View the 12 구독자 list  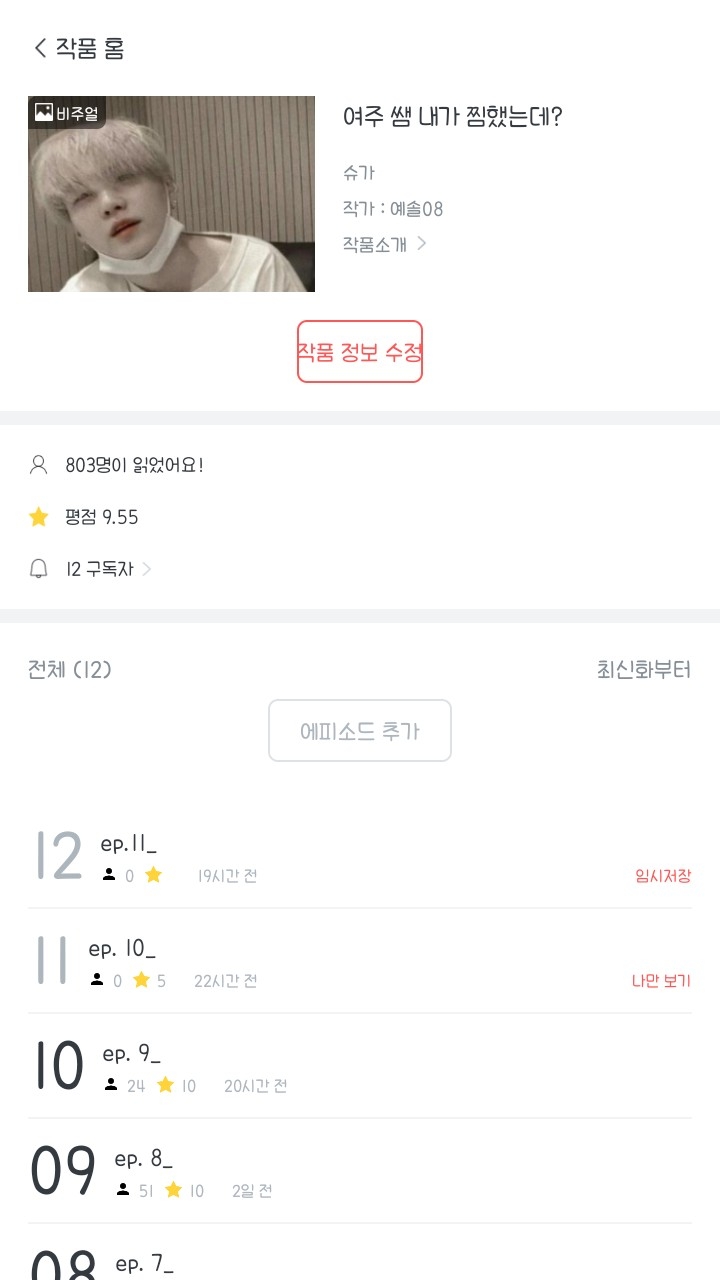pos(108,569)
